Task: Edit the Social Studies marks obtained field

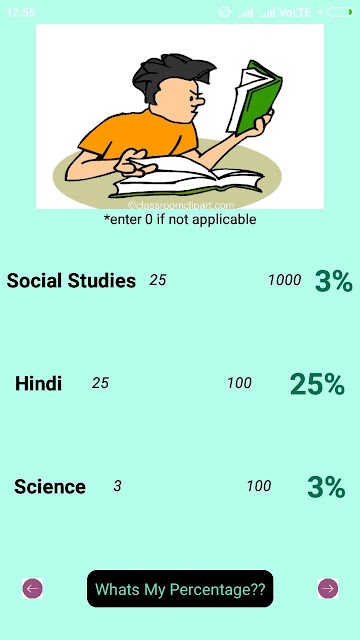Action: pos(158,280)
